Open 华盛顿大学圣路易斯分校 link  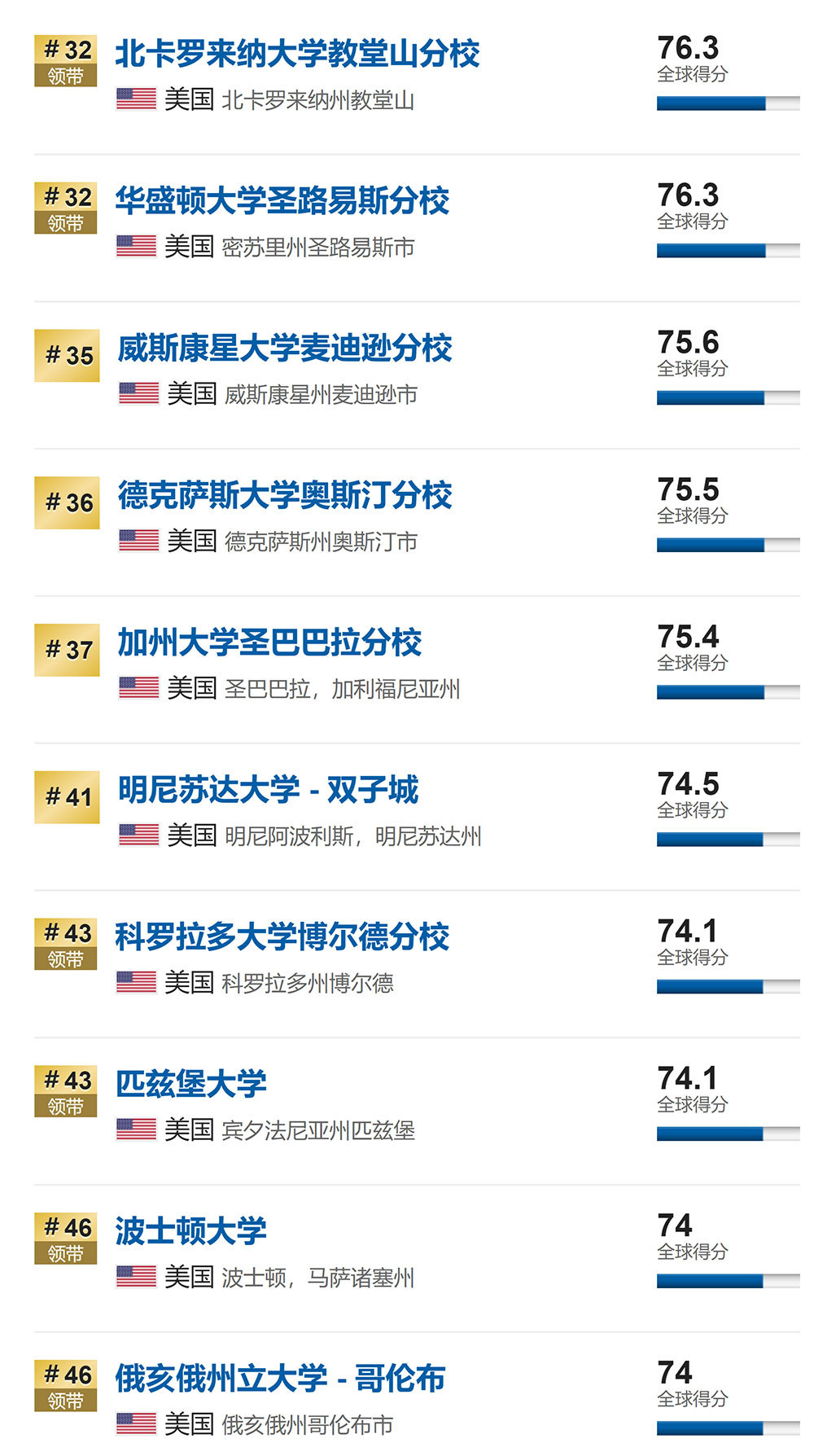tap(282, 201)
